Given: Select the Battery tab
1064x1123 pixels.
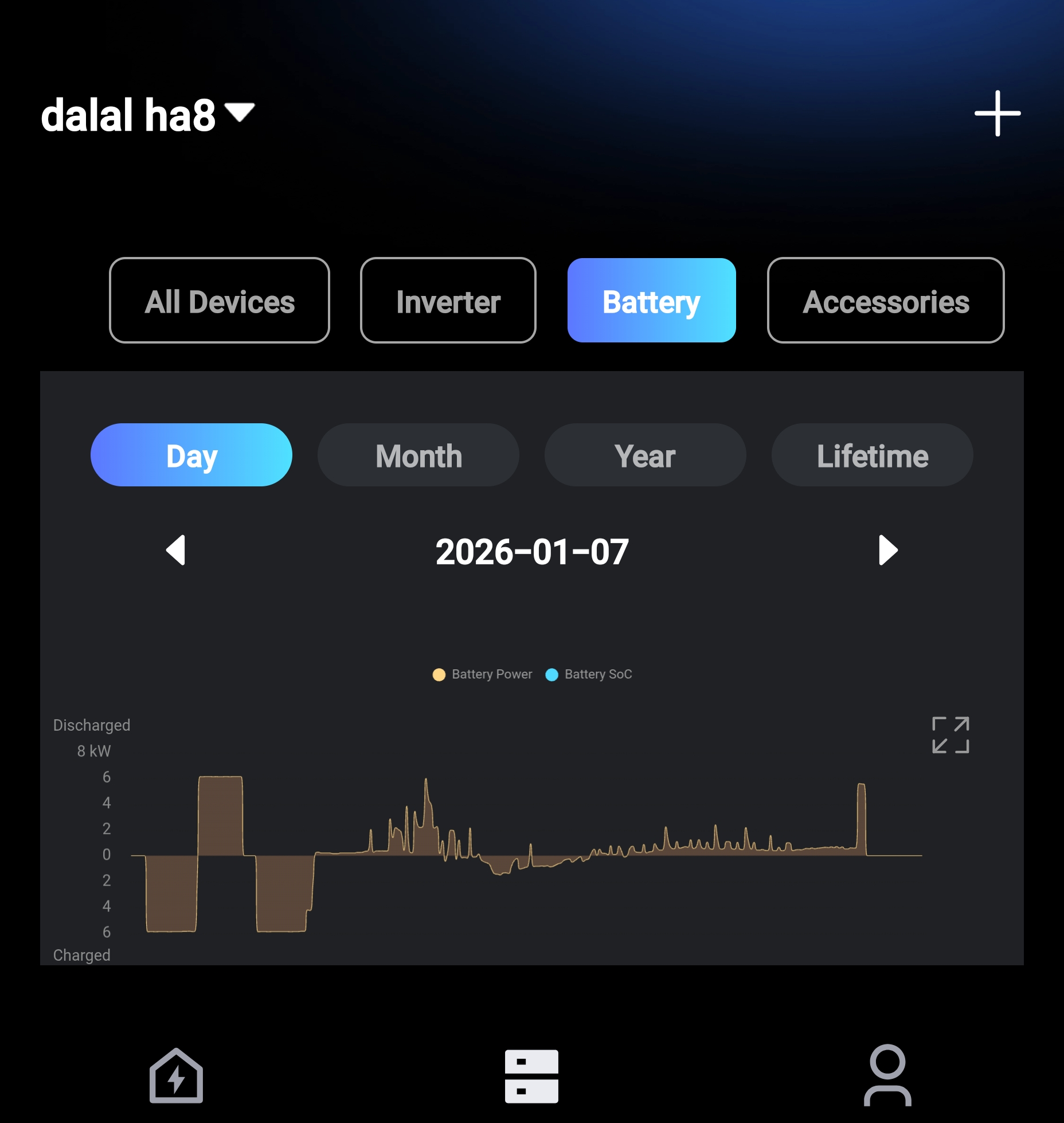Looking at the screenshot, I should 651,301.
